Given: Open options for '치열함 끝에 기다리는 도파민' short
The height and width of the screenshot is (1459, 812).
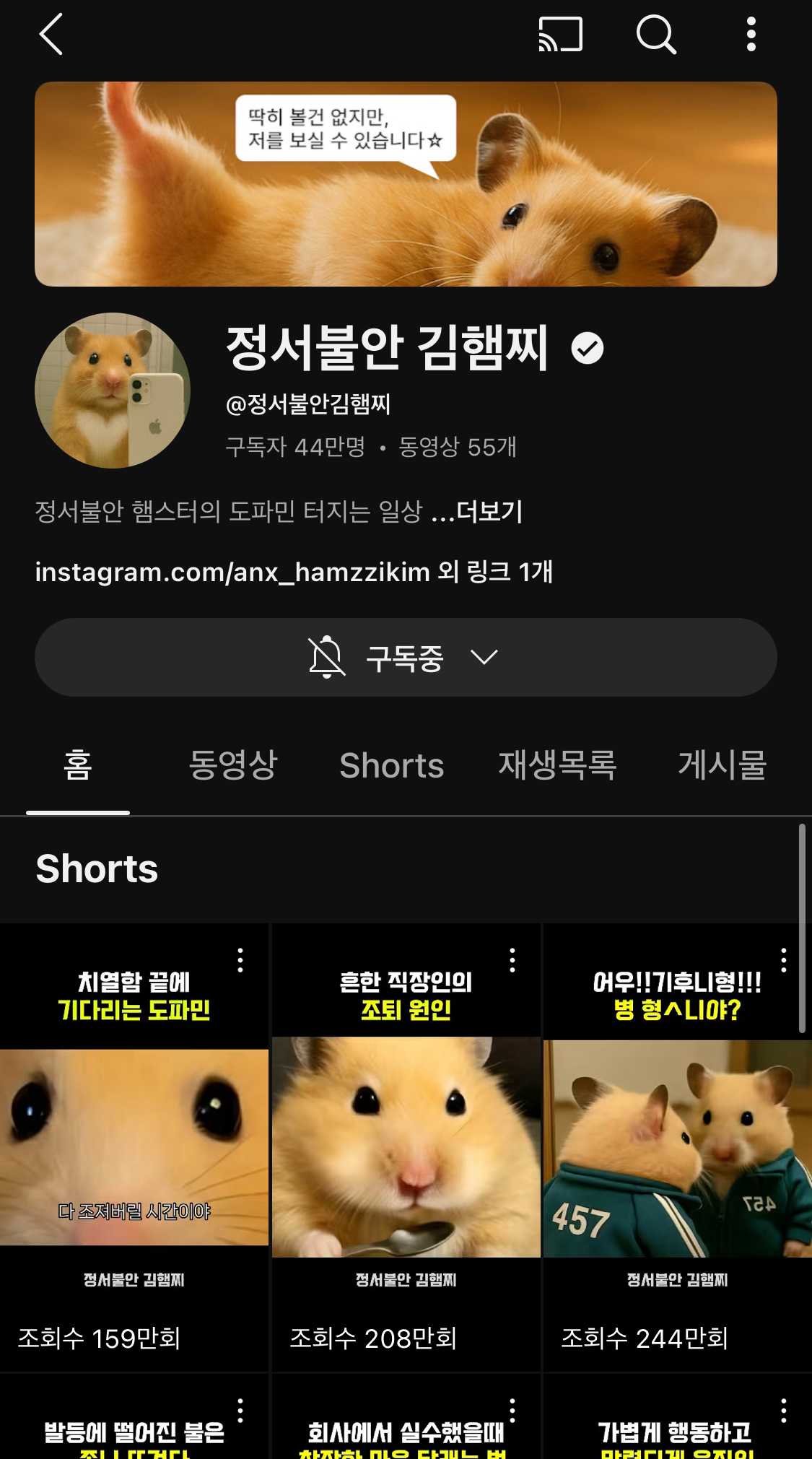Looking at the screenshot, I should point(240,960).
